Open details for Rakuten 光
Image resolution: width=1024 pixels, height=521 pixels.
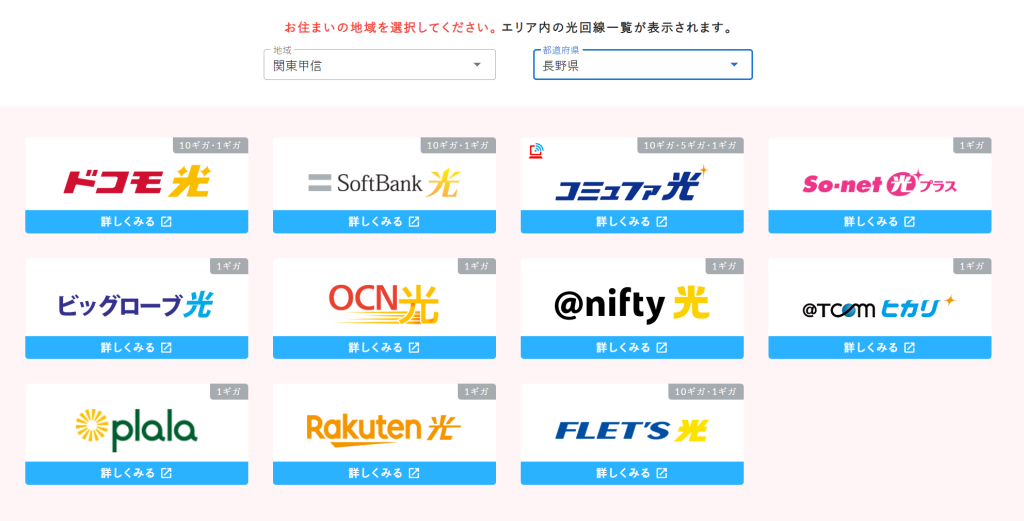pos(384,473)
